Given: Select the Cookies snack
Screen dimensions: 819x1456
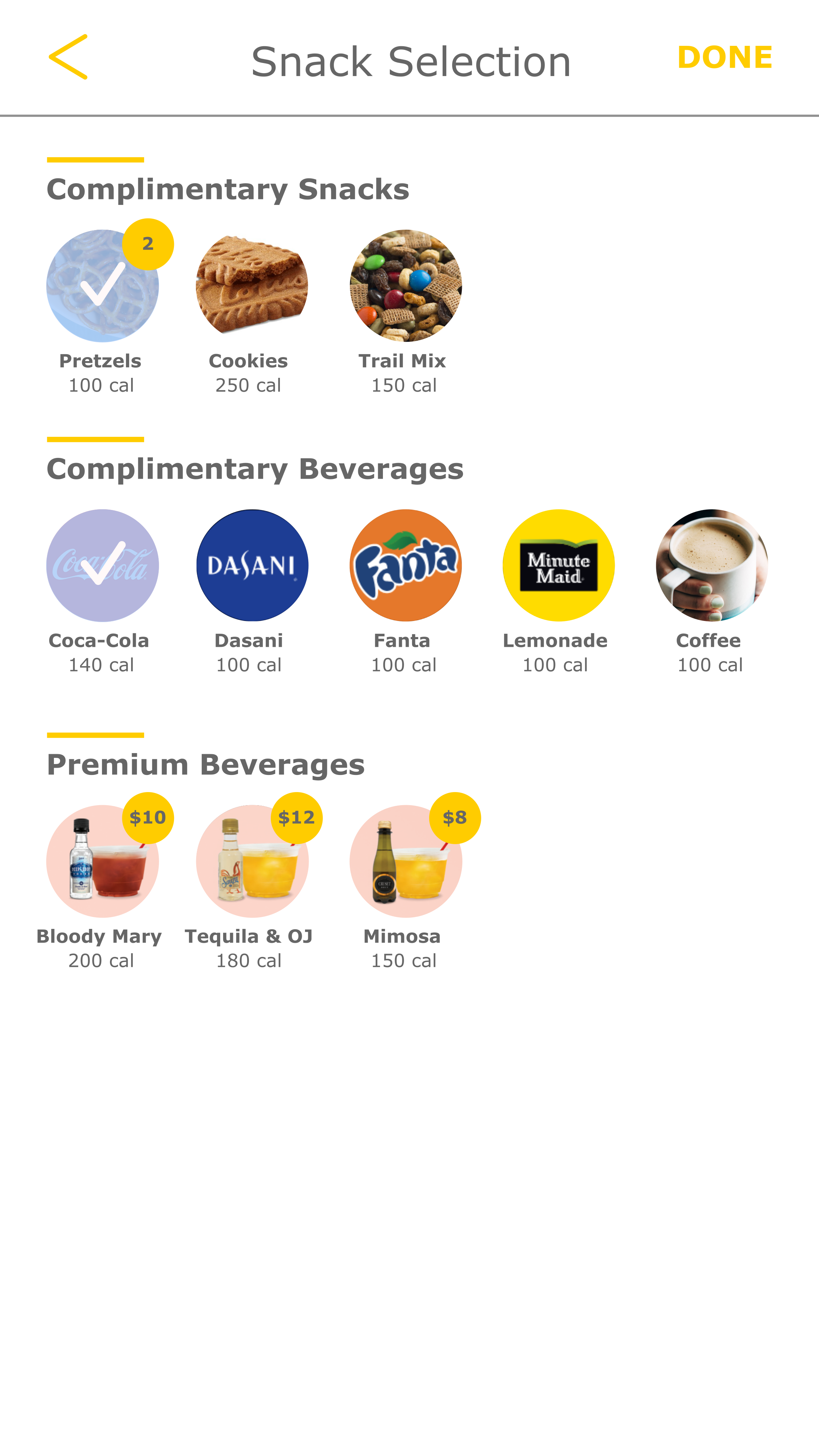Looking at the screenshot, I should [252, 286].
